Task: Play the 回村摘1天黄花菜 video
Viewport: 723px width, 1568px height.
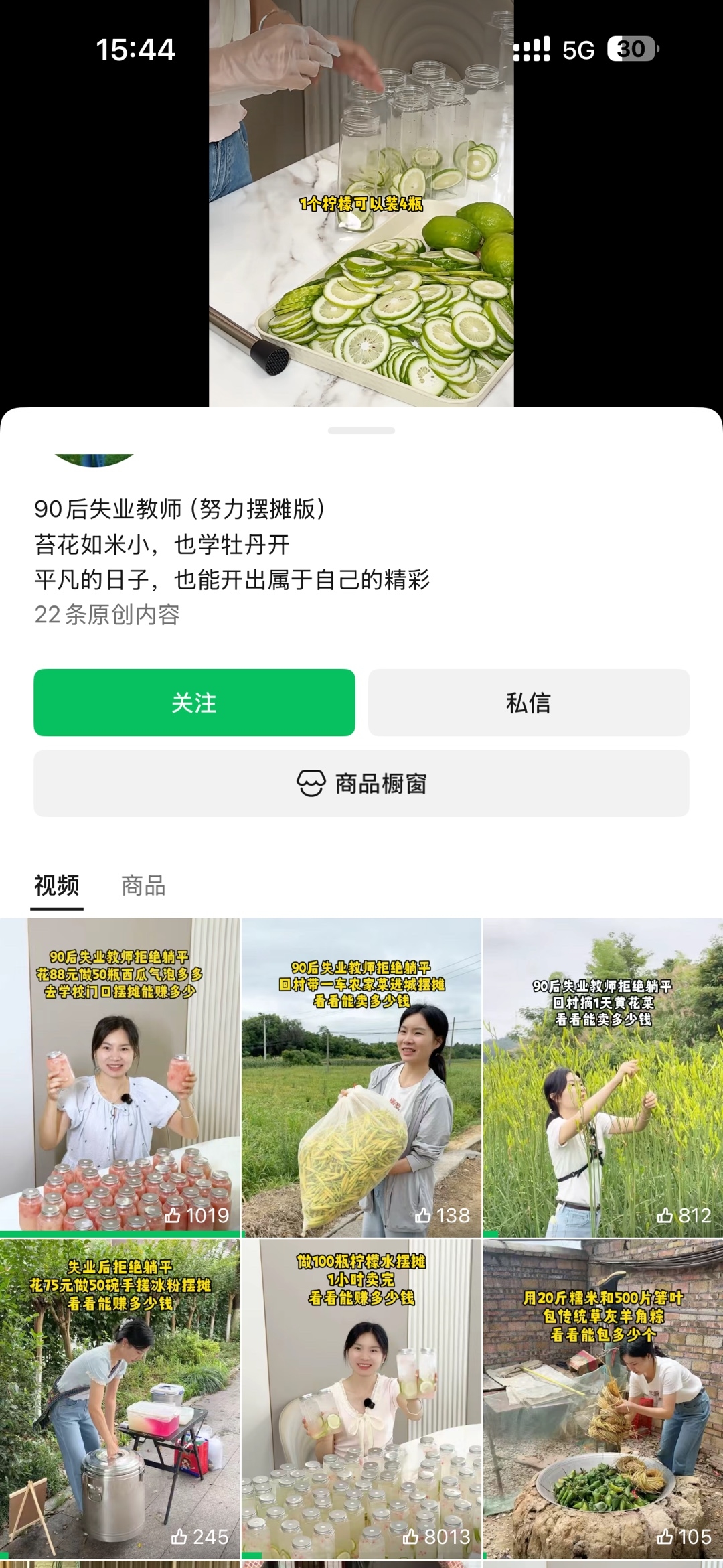Action: [603, 1077]
